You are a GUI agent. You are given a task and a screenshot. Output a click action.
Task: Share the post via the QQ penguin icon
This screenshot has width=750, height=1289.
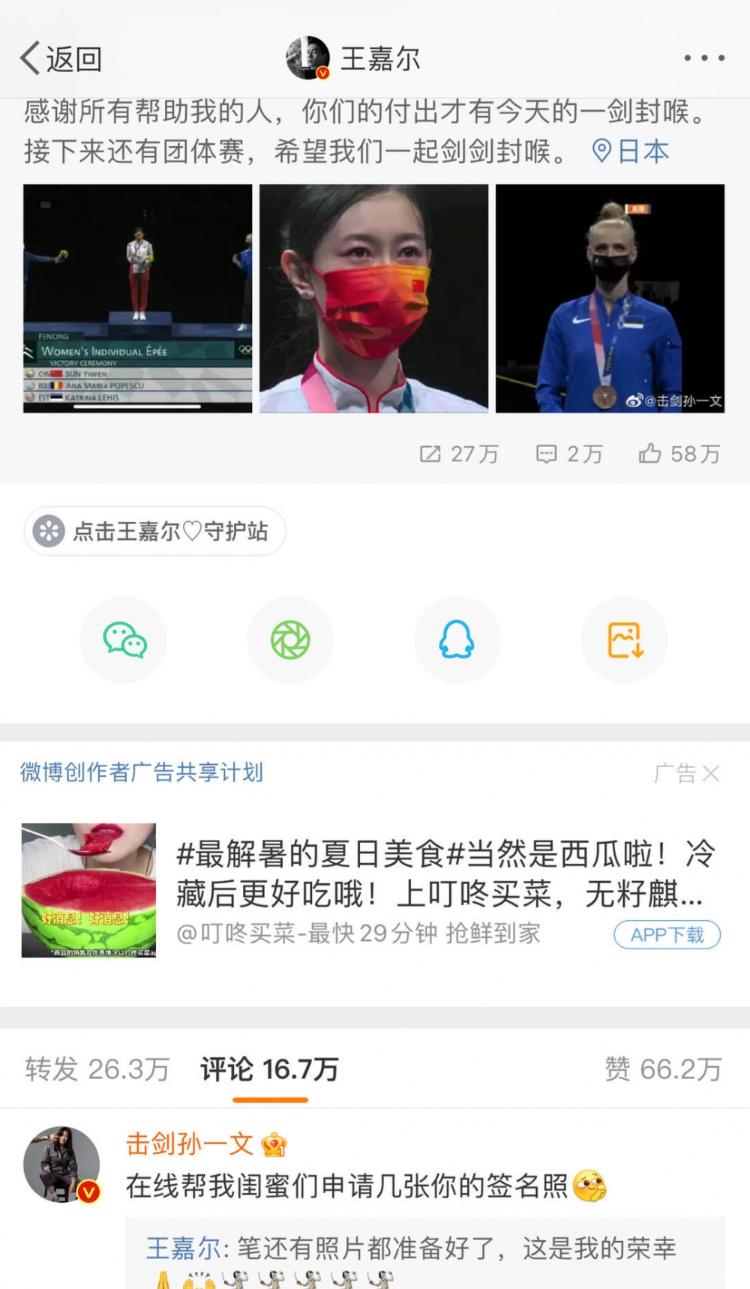pyautogui.click(x=457, y=638)
